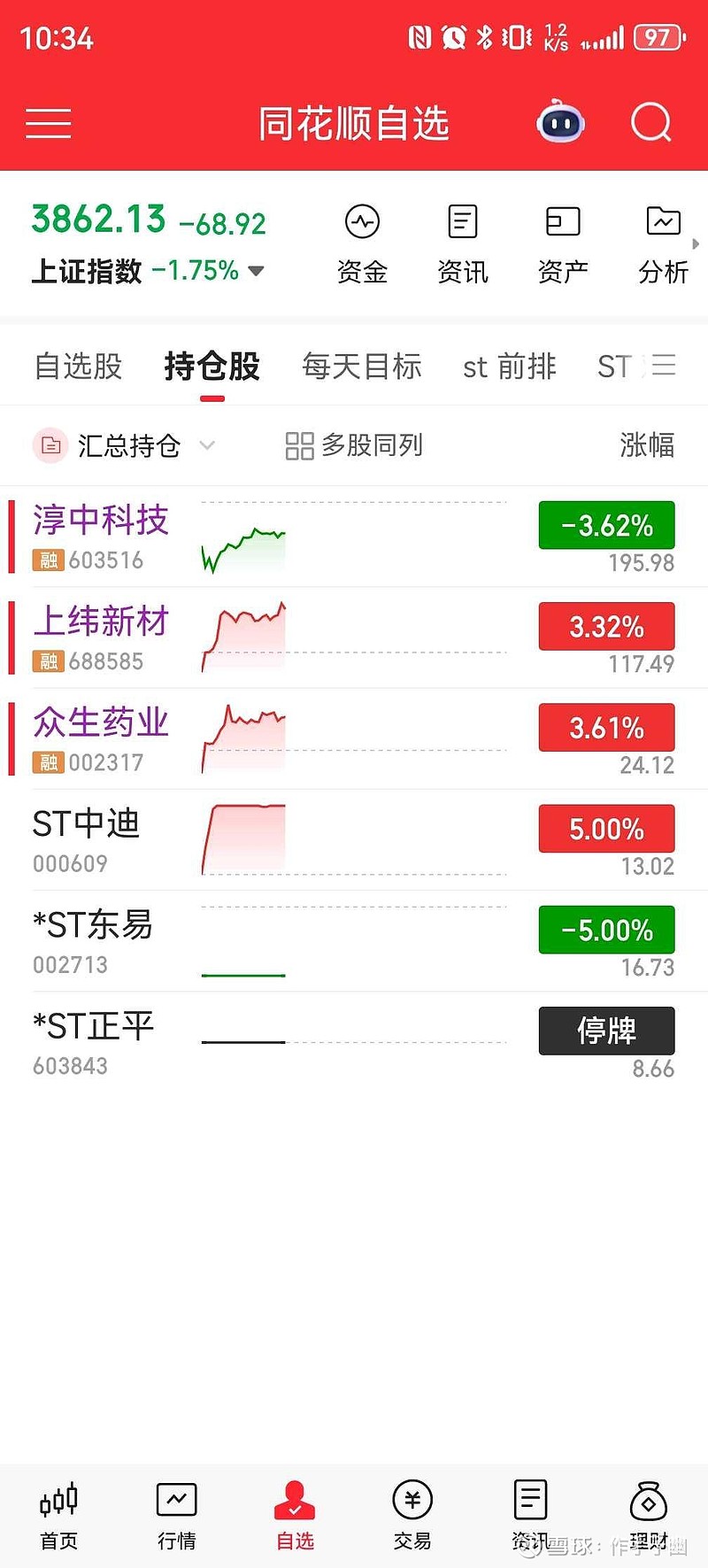Expand the 上证指数 index dropdown arrow
Screen dimensions: 708x1568
coord(256,272)
